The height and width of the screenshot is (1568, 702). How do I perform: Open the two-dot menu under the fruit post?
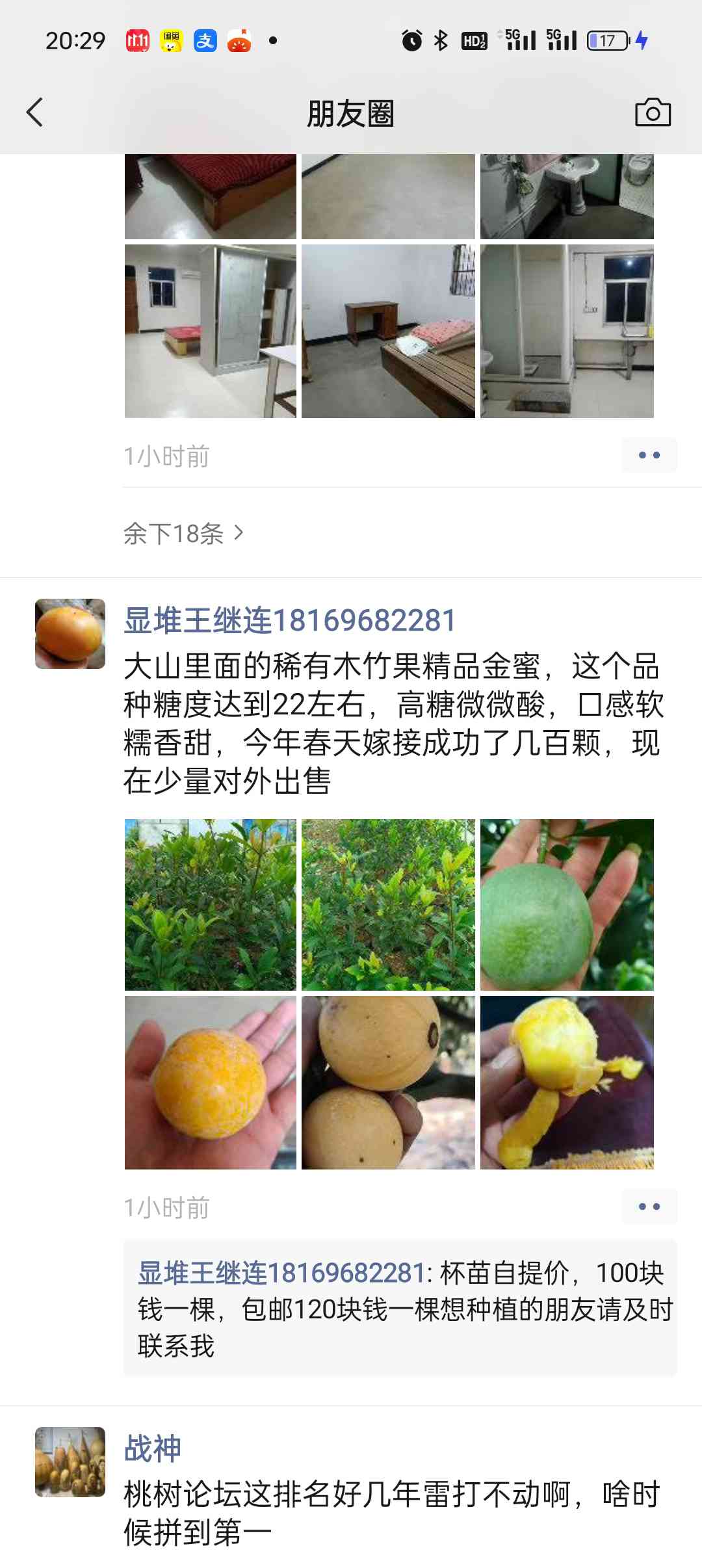point(649,1207)
